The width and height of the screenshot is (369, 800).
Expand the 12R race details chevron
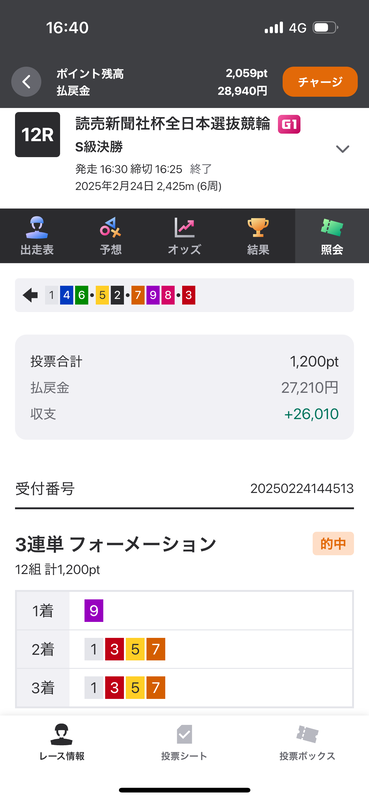[342, 149]
